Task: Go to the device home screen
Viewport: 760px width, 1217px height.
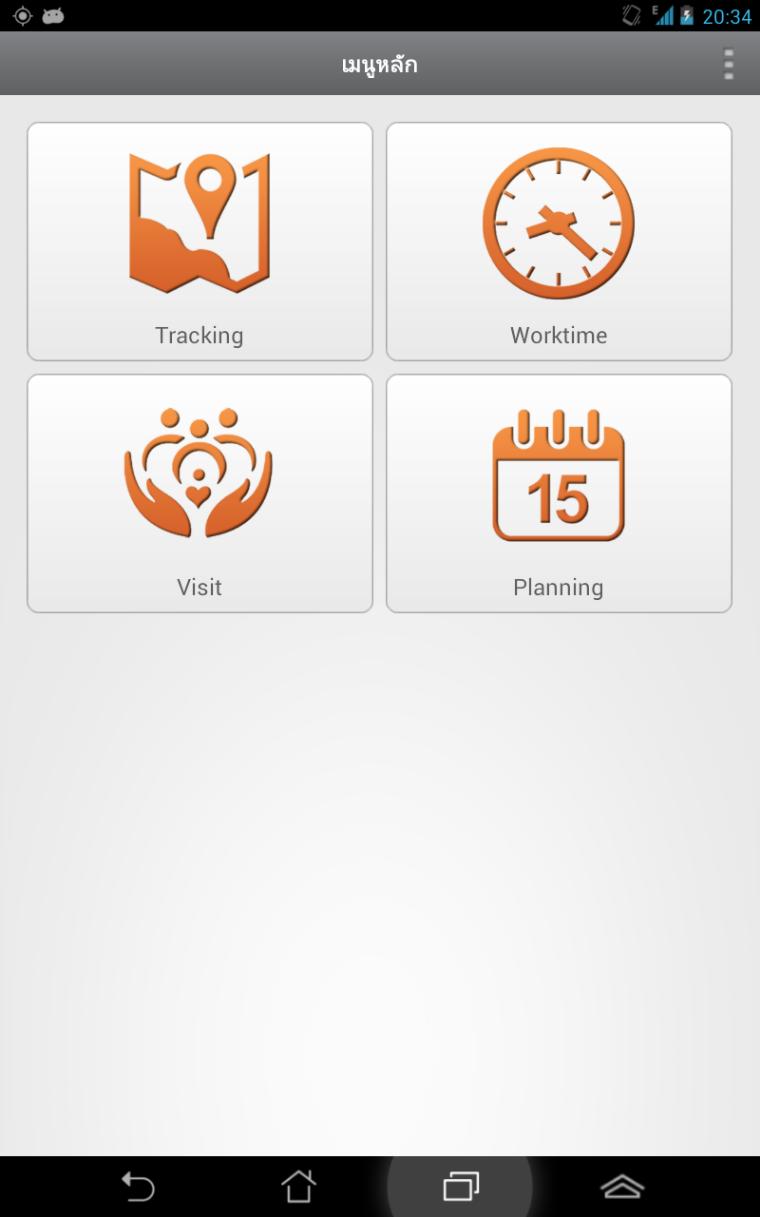Action: pos(298,1187)
